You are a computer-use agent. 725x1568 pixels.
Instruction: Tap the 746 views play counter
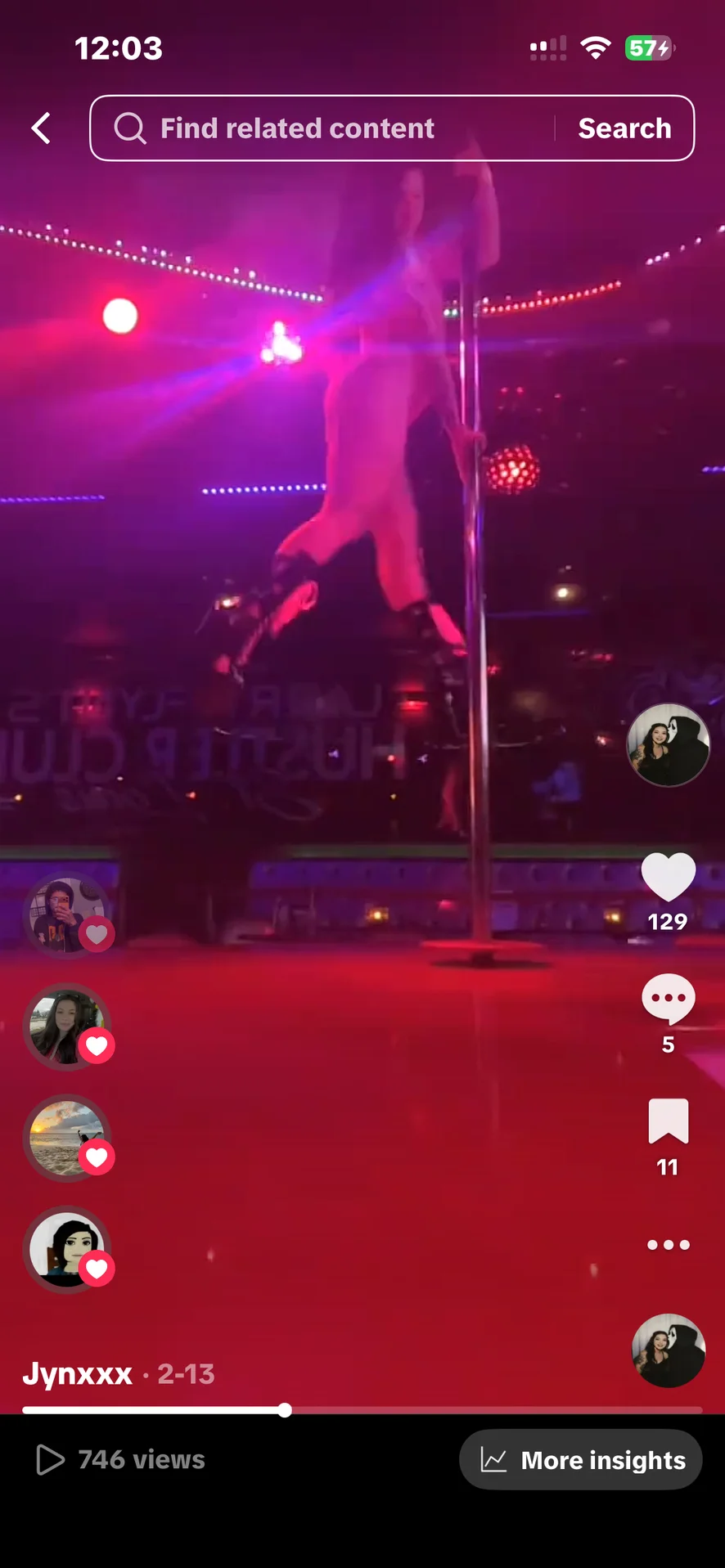tap(121, 1460)
